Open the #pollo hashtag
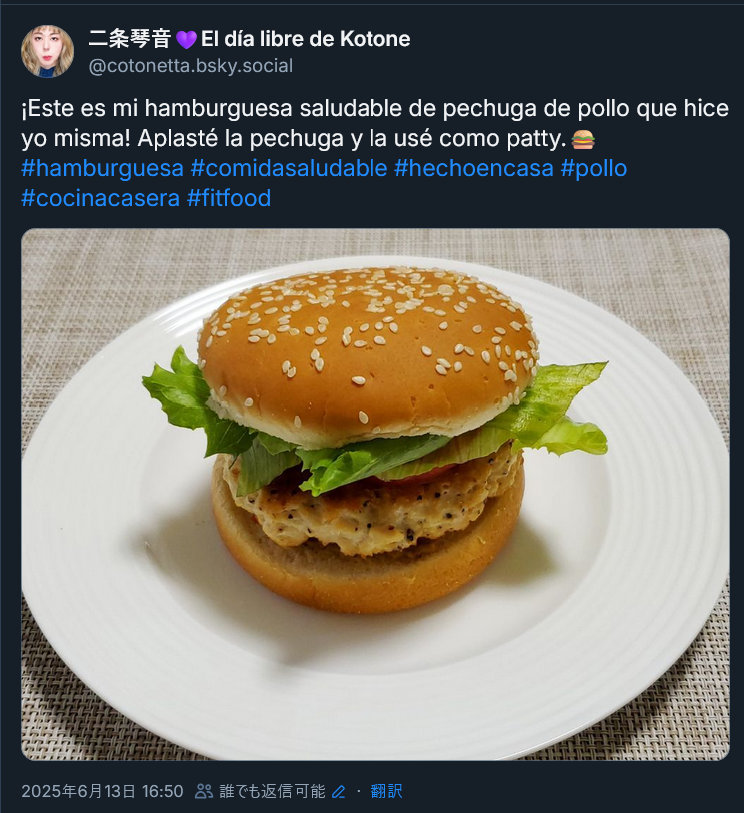744x813 pixels. 593,168
